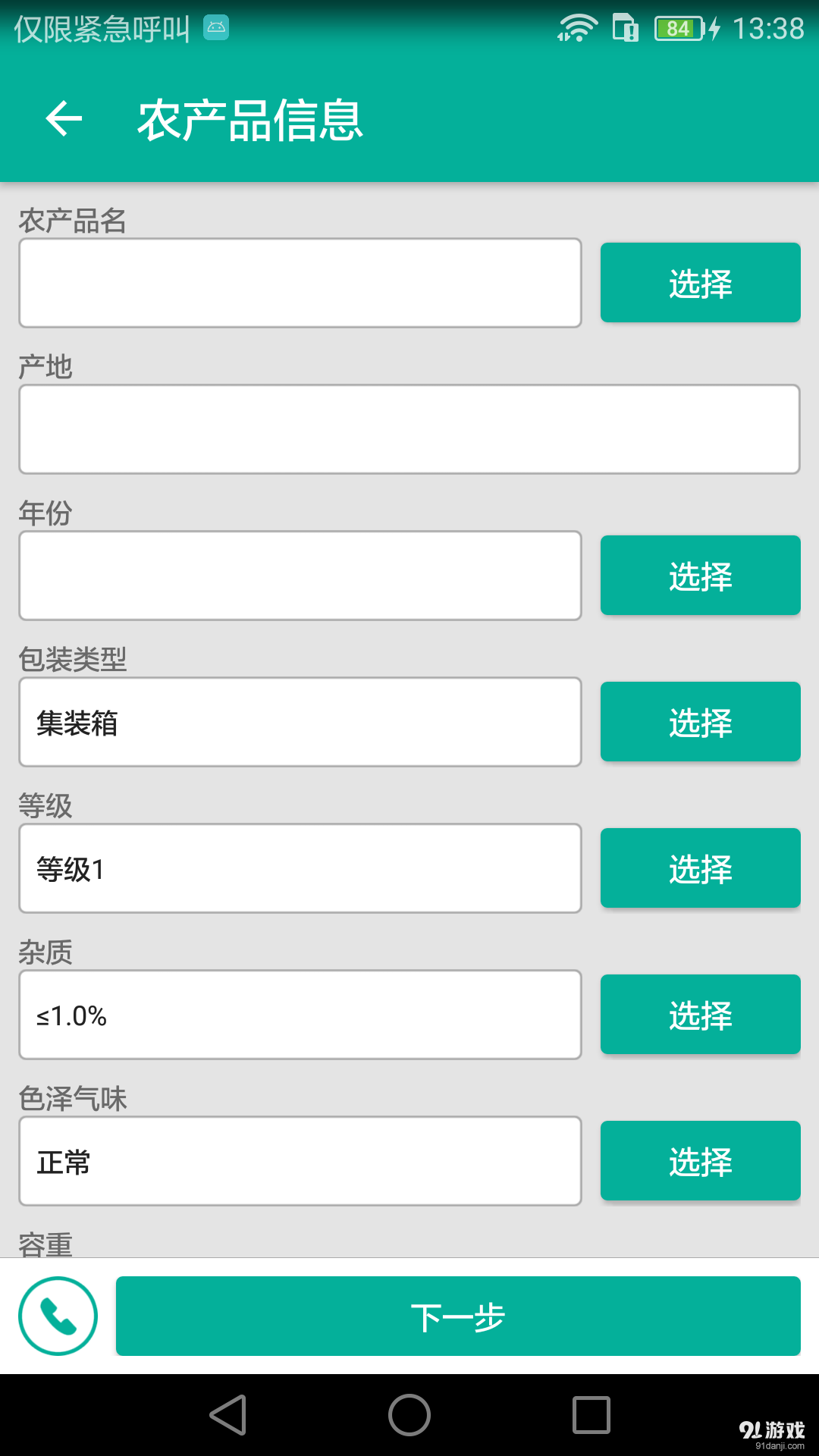
Task: Click the field showing 集装箱
Action: 300,721
